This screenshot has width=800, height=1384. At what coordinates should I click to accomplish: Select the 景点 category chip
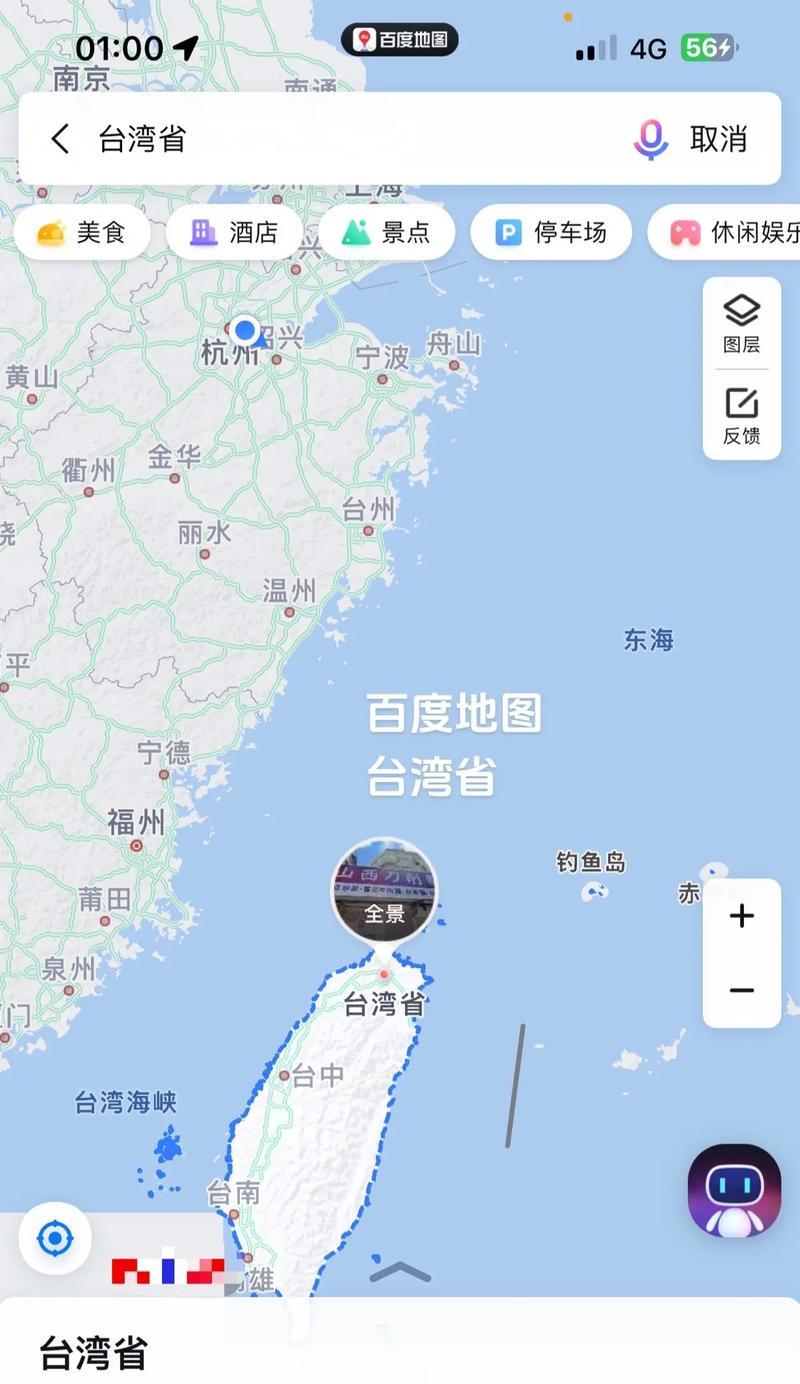click(x=386, y=233)
